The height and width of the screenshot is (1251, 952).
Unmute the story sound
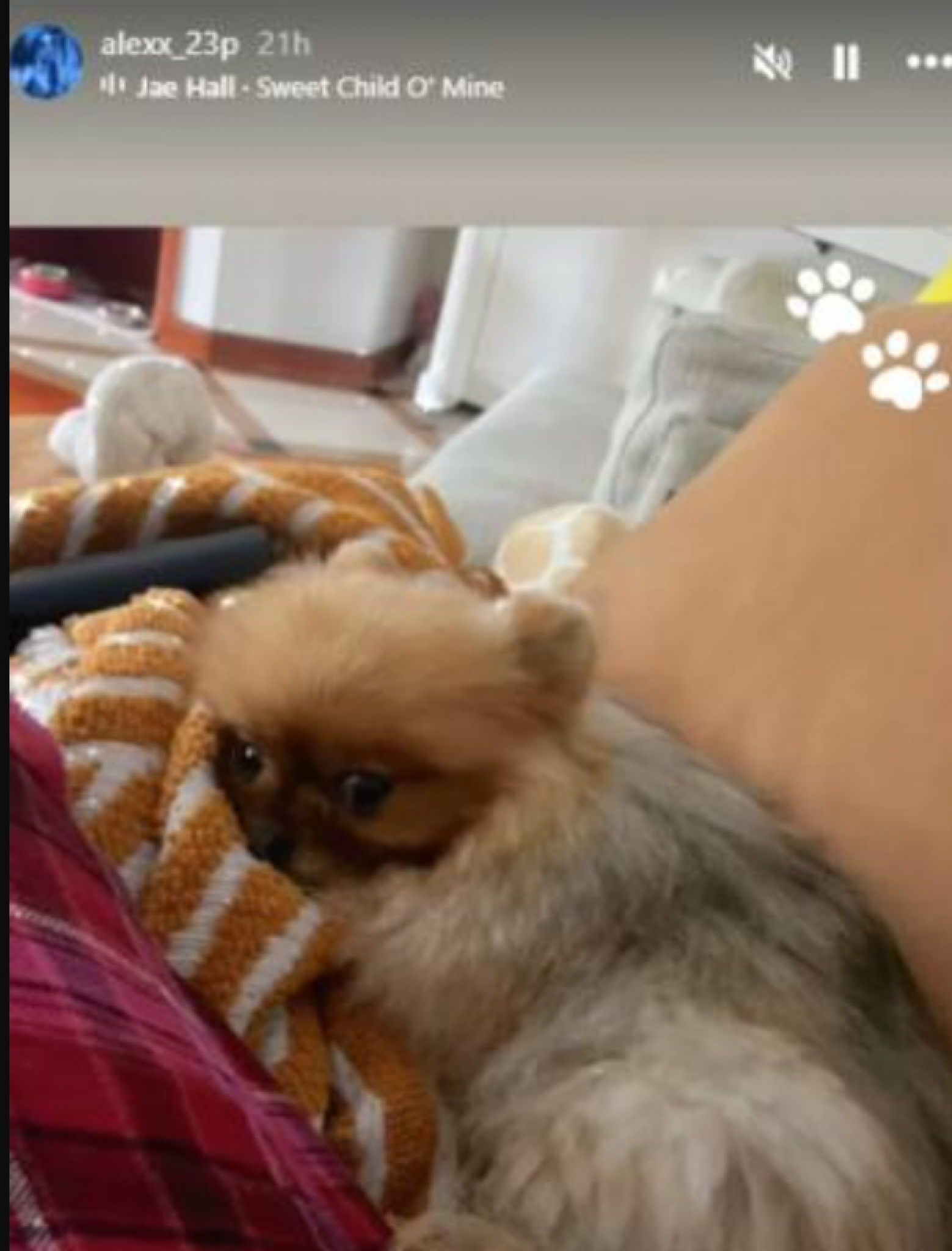[x=772, y=63]
